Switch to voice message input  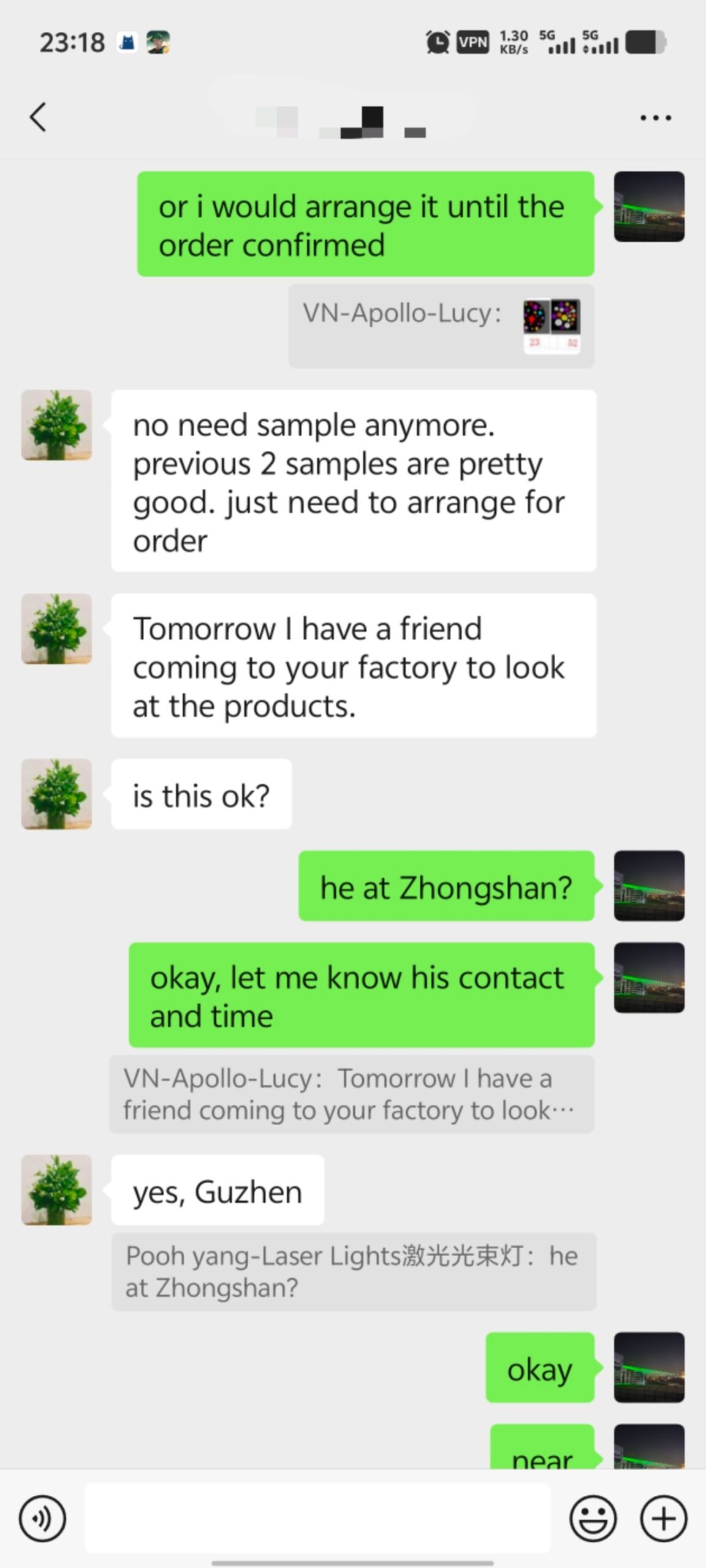pos(42,1518)
